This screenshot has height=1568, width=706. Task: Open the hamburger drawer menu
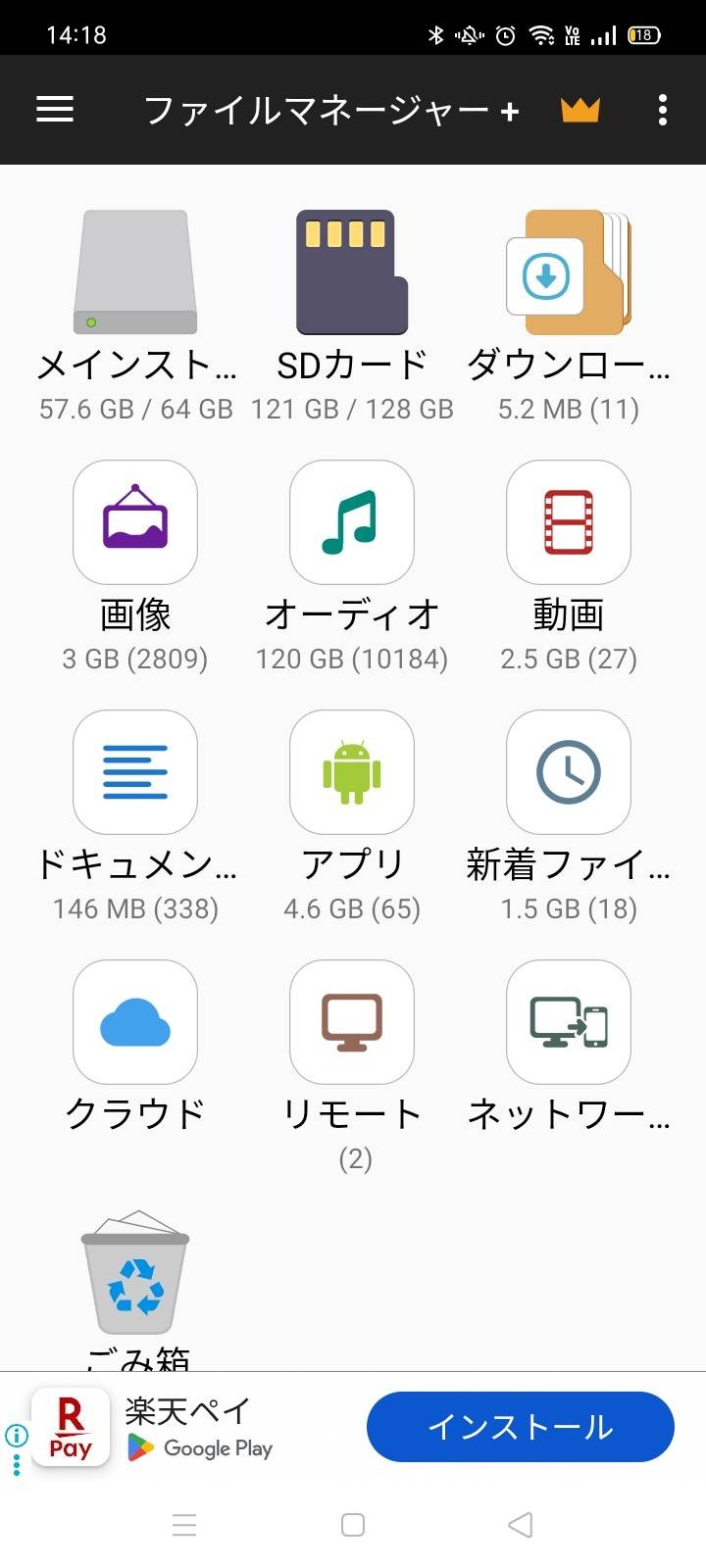55,110
